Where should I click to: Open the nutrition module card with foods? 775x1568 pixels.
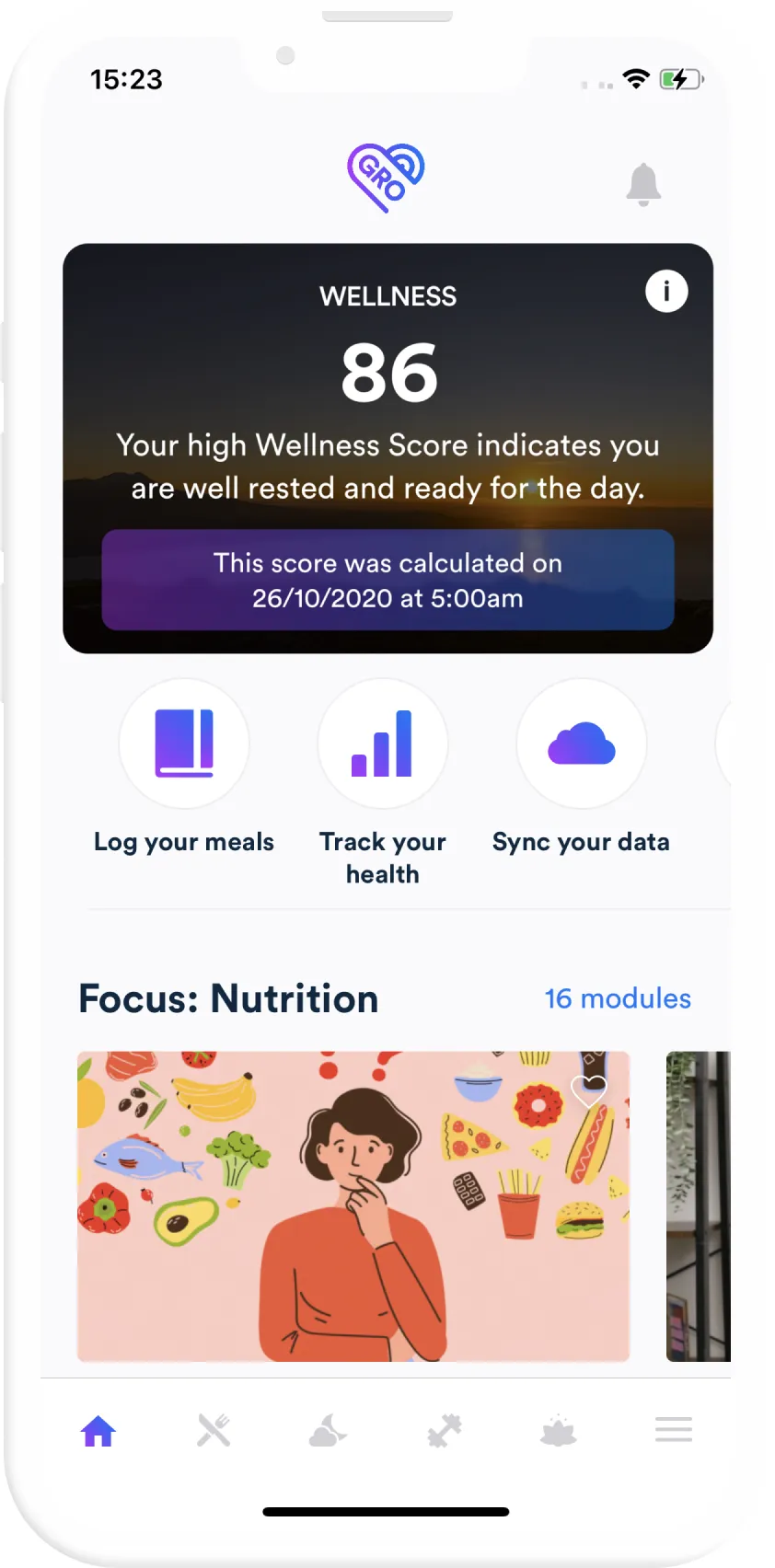coord(353,1205)
